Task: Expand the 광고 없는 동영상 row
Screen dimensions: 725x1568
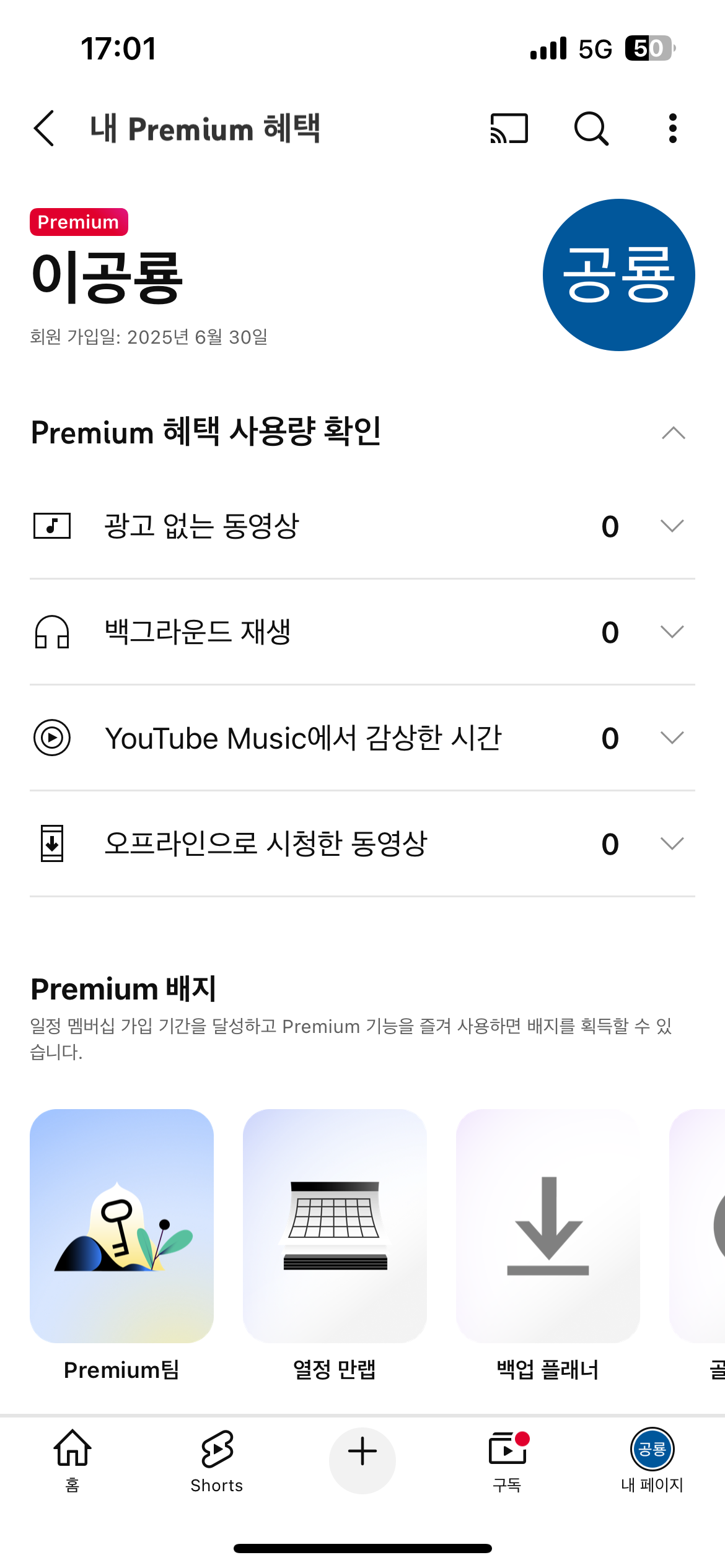Action: [672, 526]
